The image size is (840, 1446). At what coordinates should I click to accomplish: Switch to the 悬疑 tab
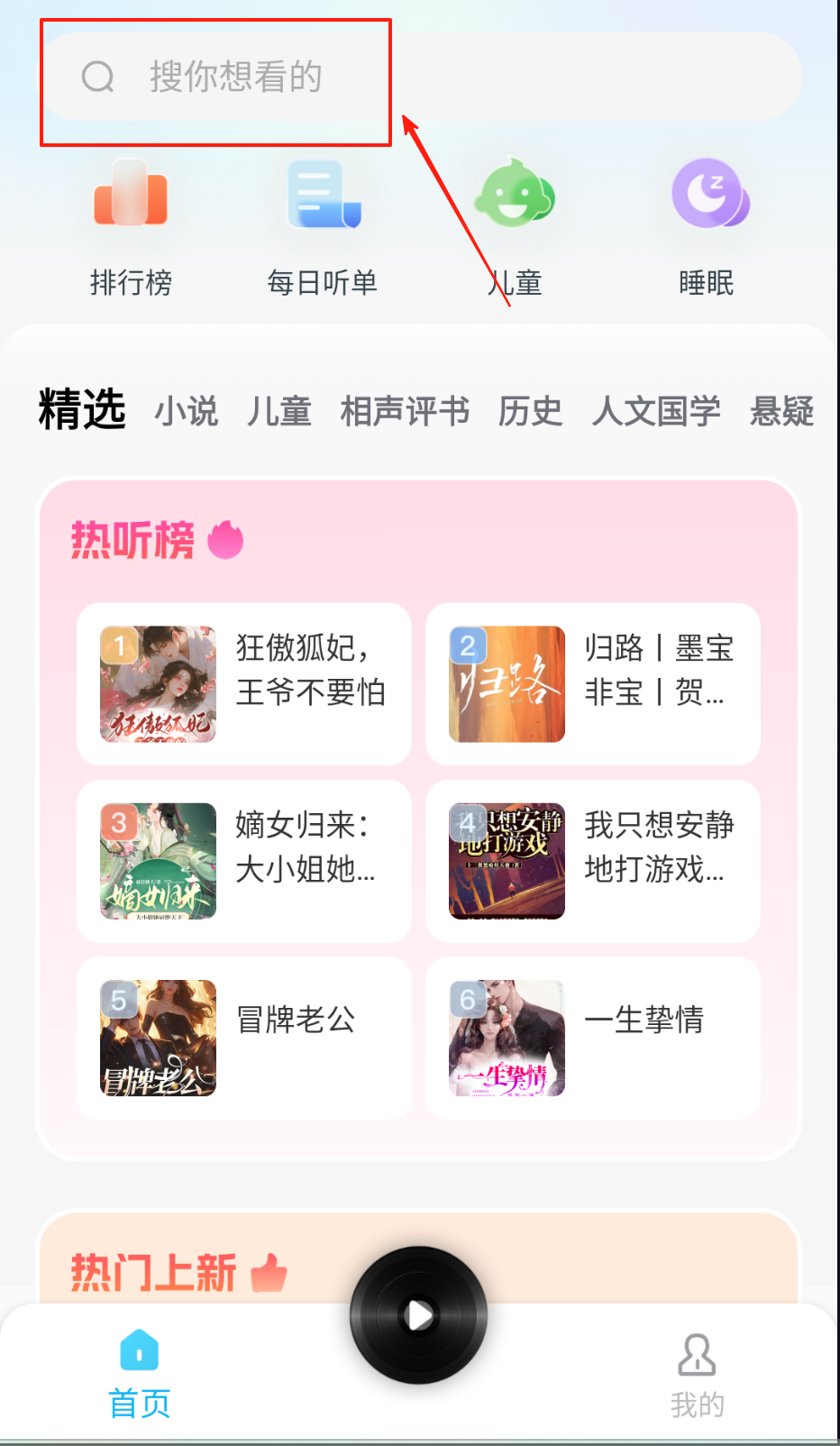(x=781, y=411)
